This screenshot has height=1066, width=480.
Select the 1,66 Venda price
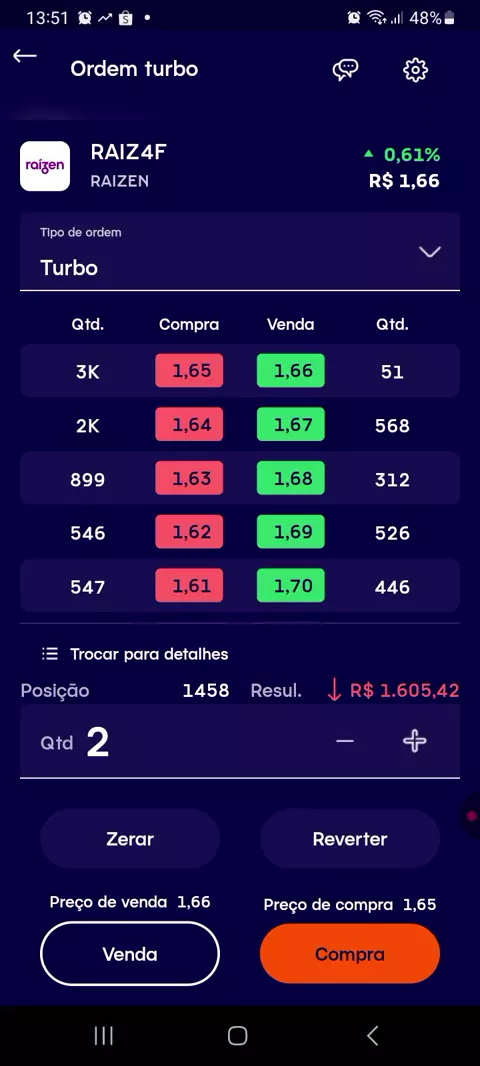[291, 371]
